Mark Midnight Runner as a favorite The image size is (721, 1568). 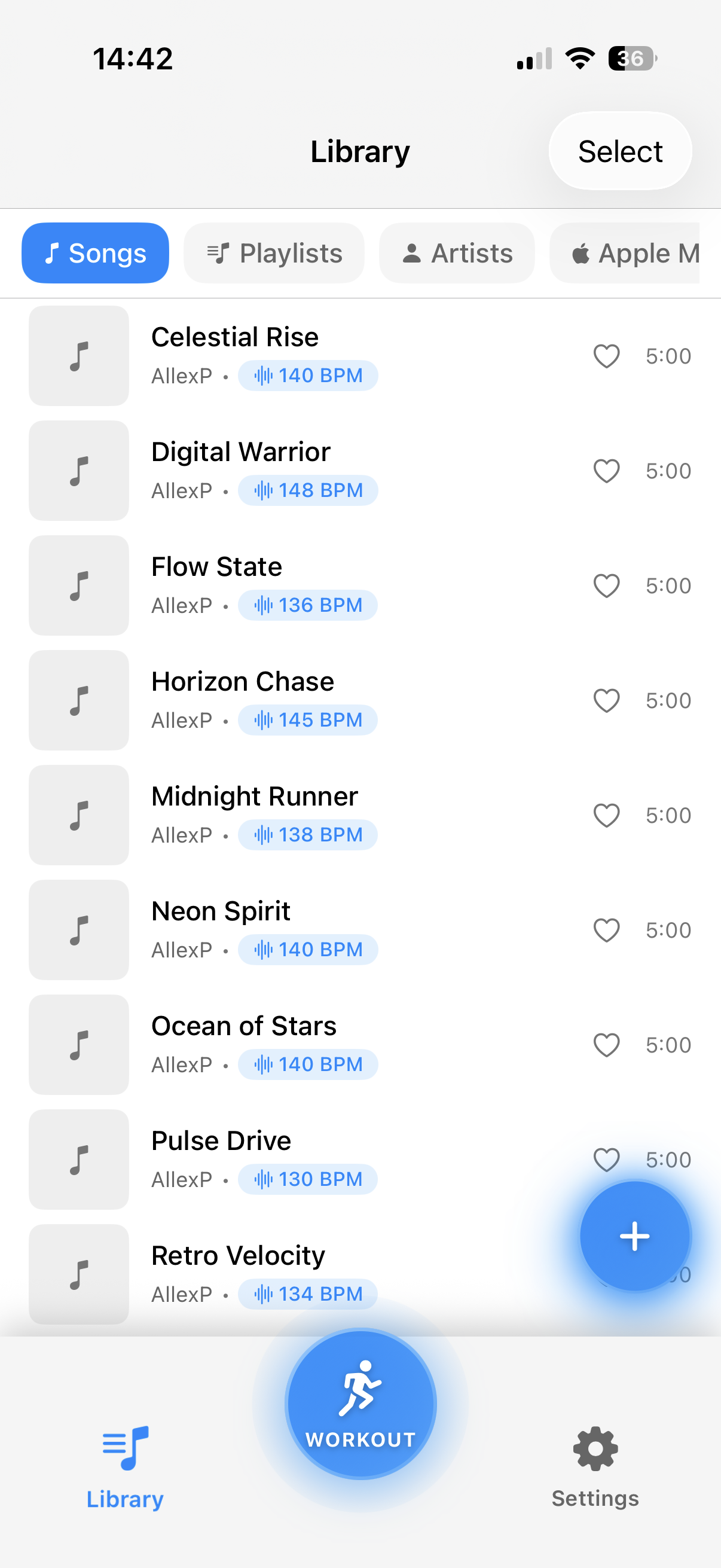point(606,815)
